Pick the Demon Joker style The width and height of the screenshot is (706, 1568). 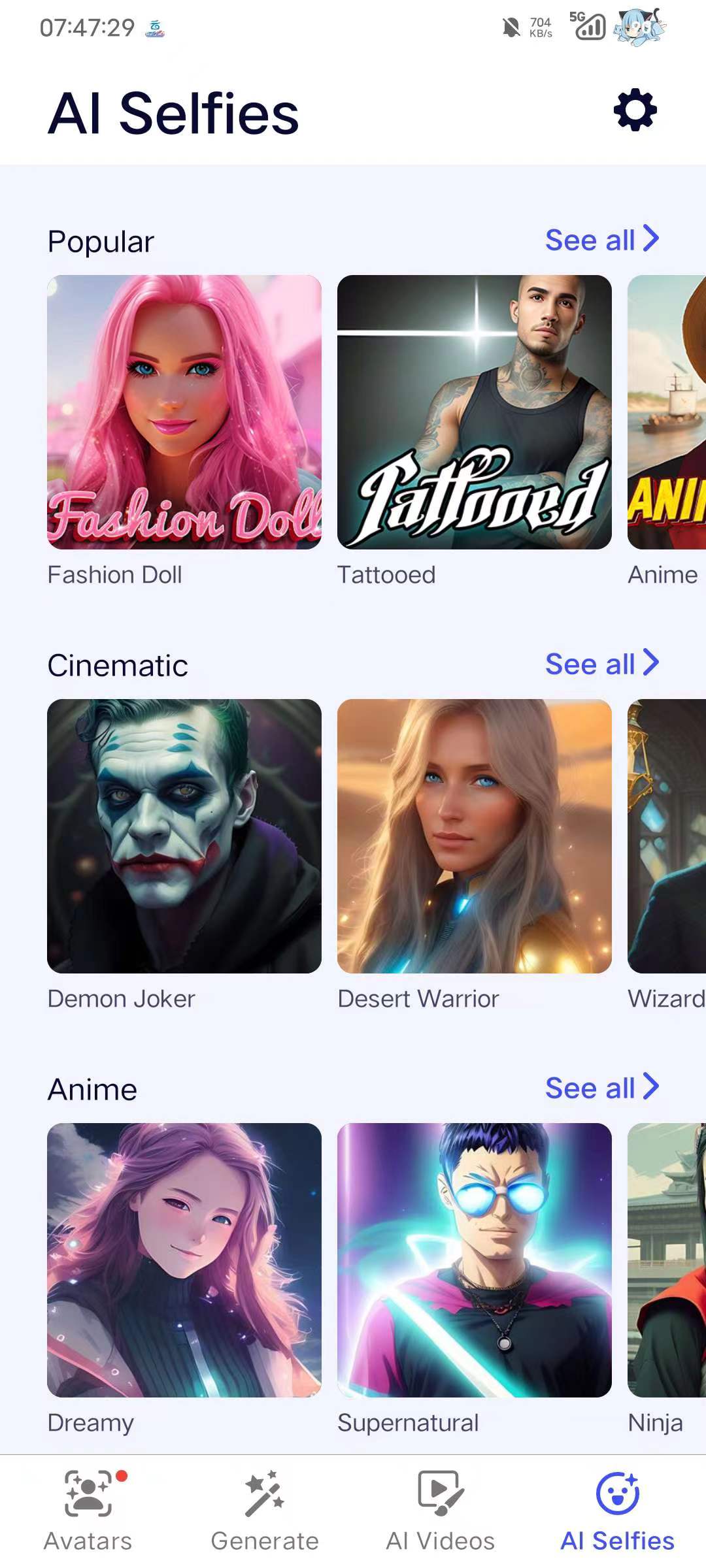pos(184,836)
